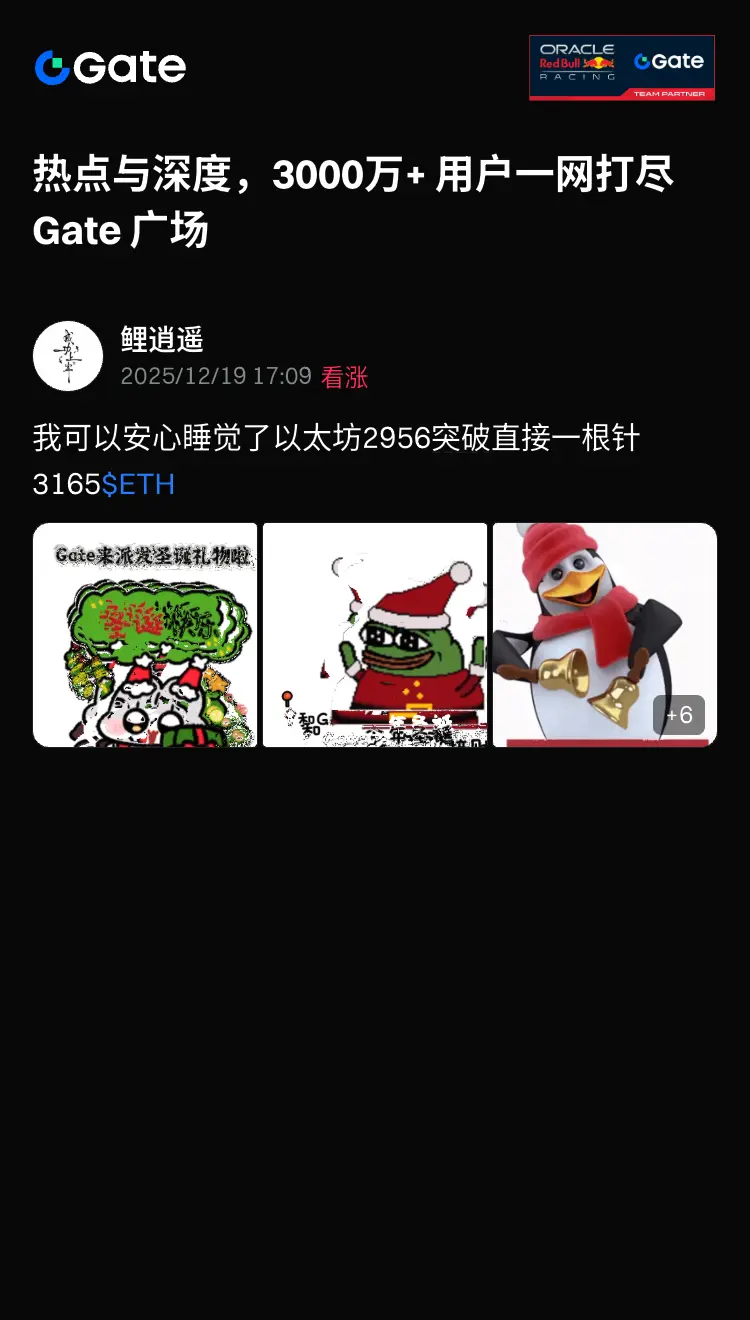
Task: Click the circular G mark of the Gate logo
Action: tap(55, 67)
